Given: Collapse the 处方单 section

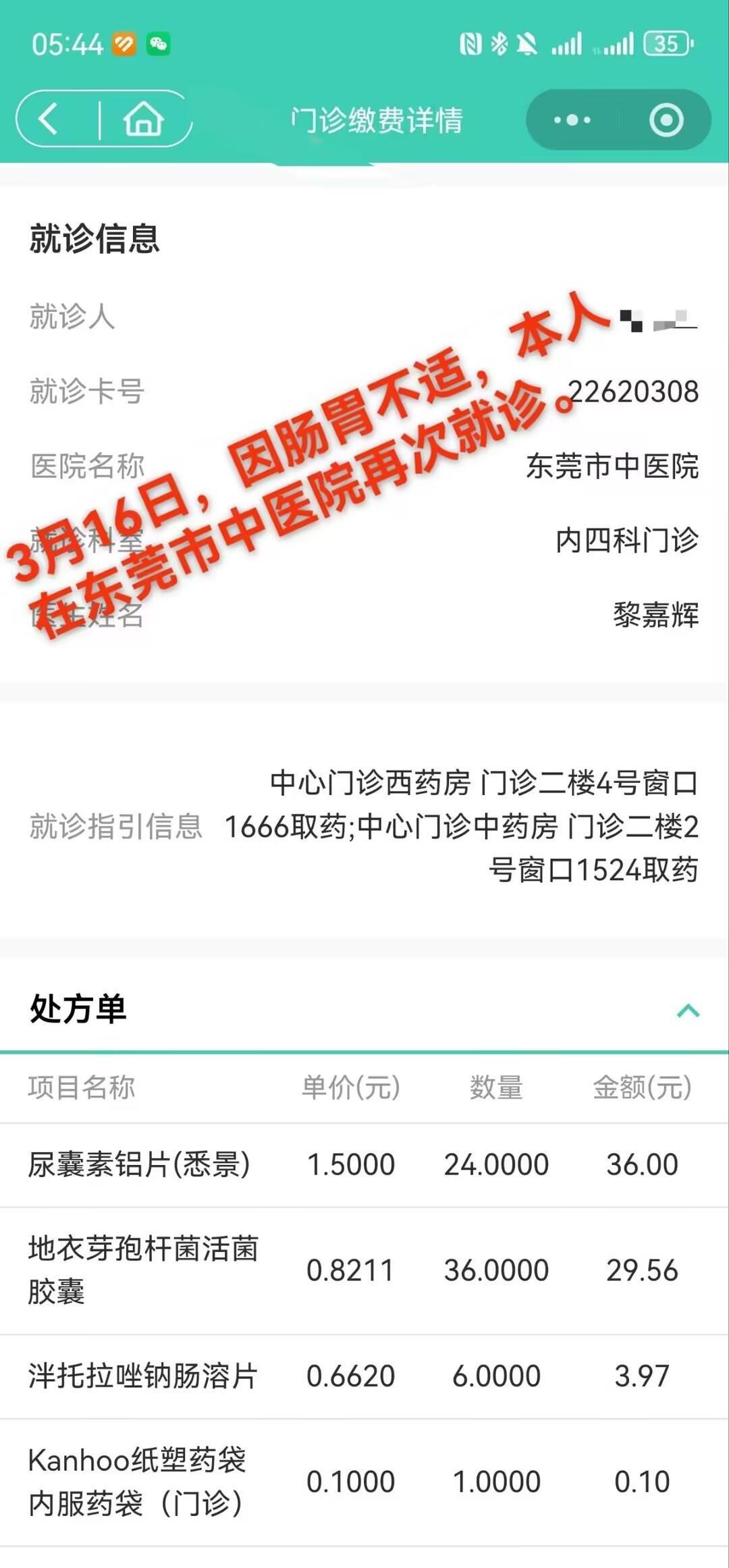Looking at the screenshot, I should tap(688, 1010).
